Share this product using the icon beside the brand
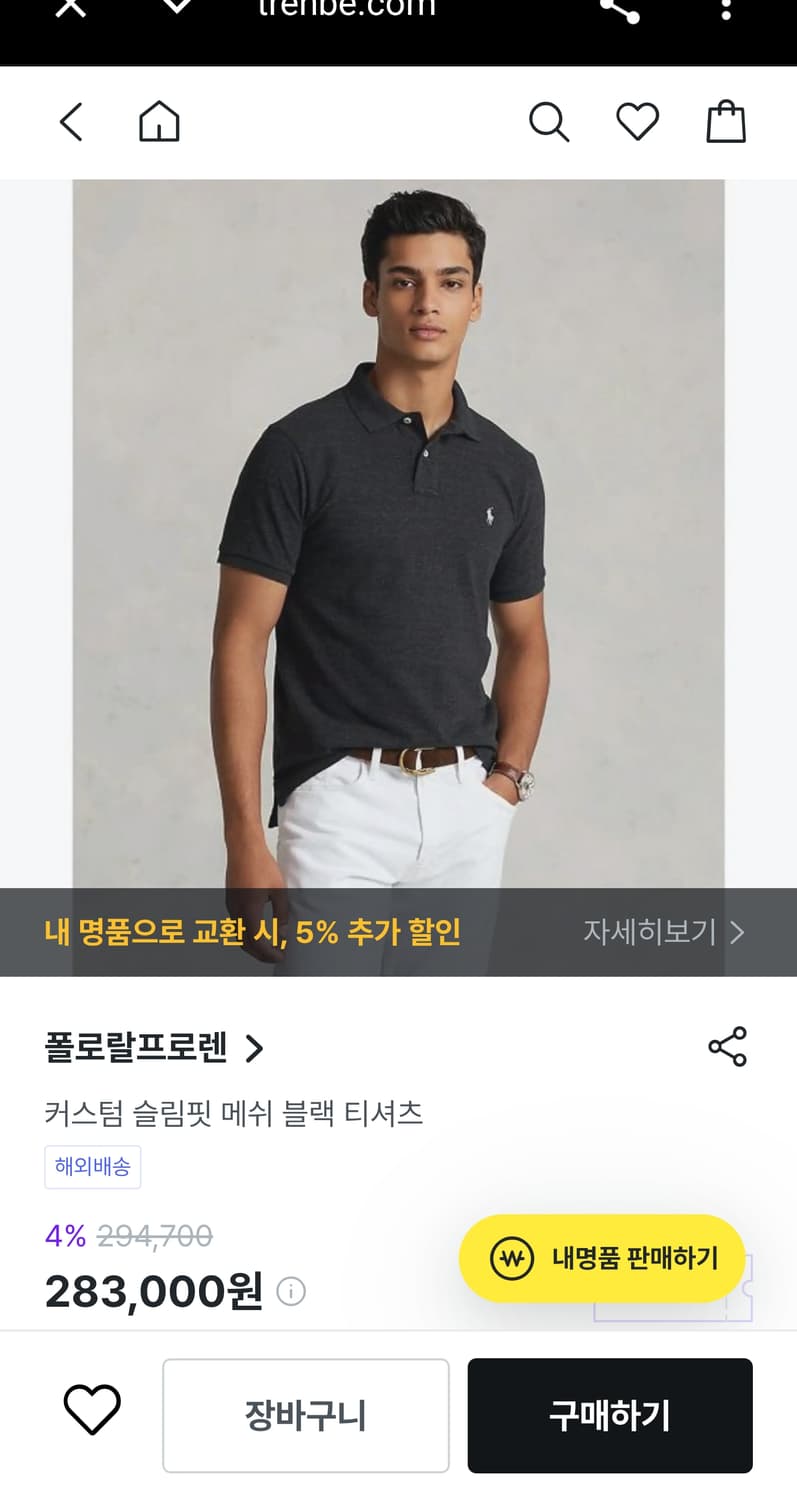797x1500 pixels. click(729, 1048)
